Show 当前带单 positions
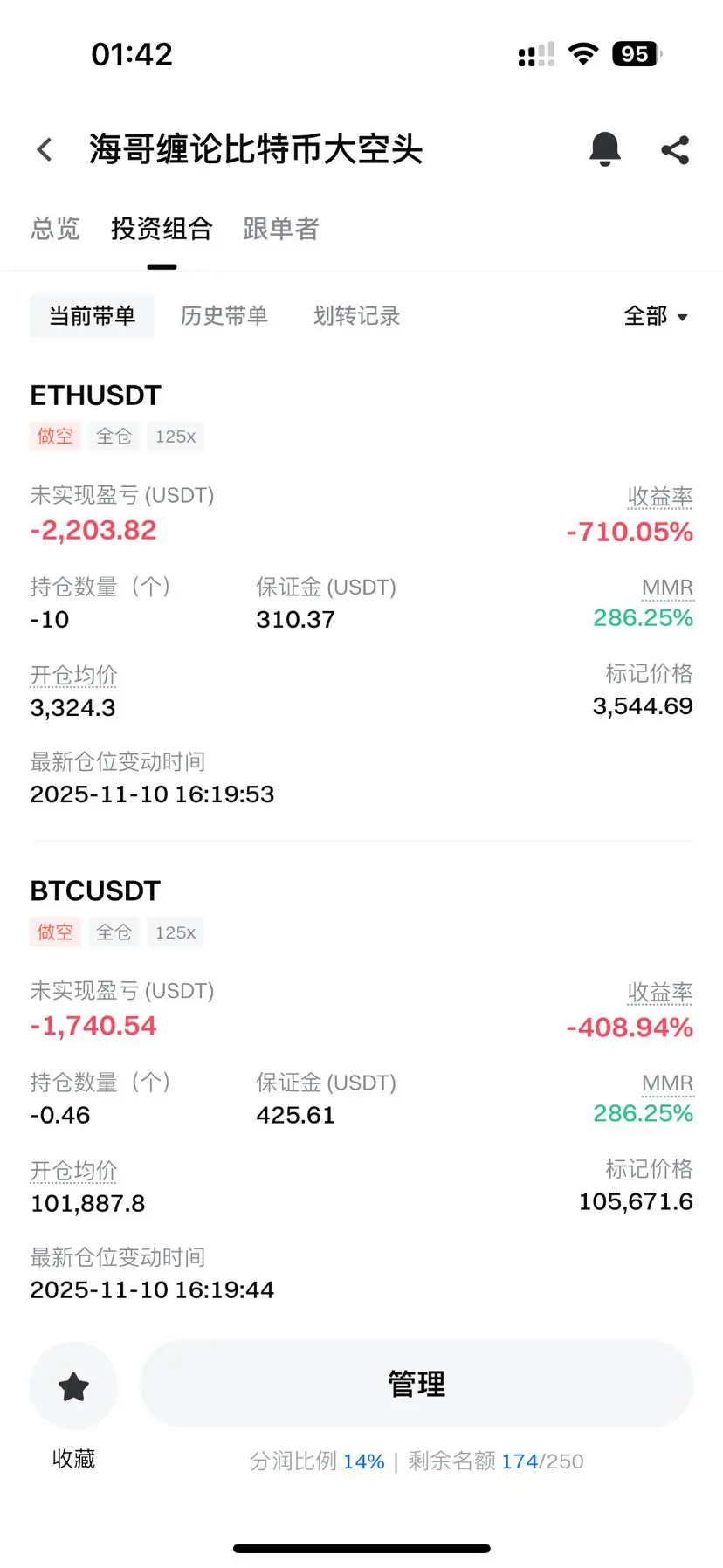 92,316
